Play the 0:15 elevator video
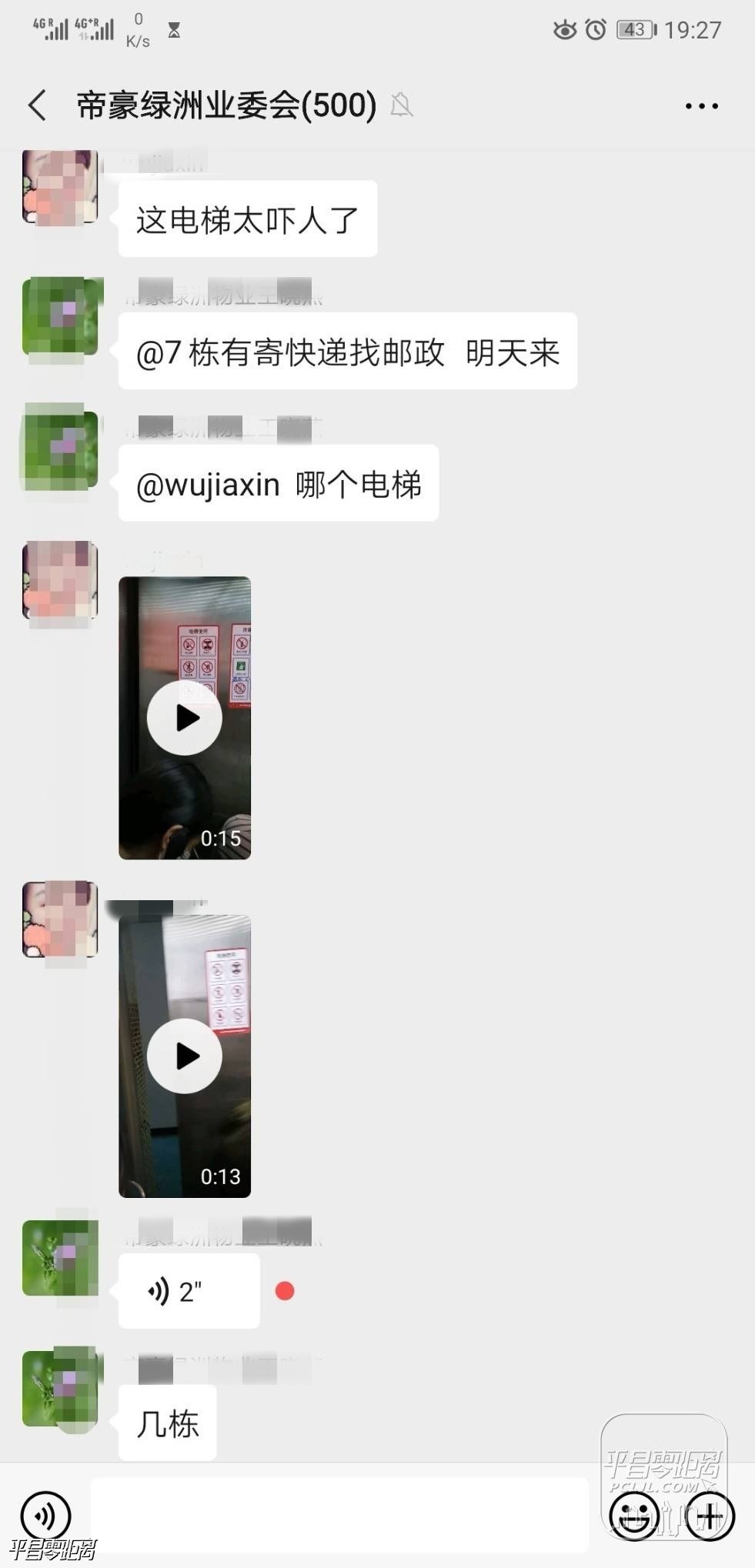755x1568 pixels. pos(185,718)
